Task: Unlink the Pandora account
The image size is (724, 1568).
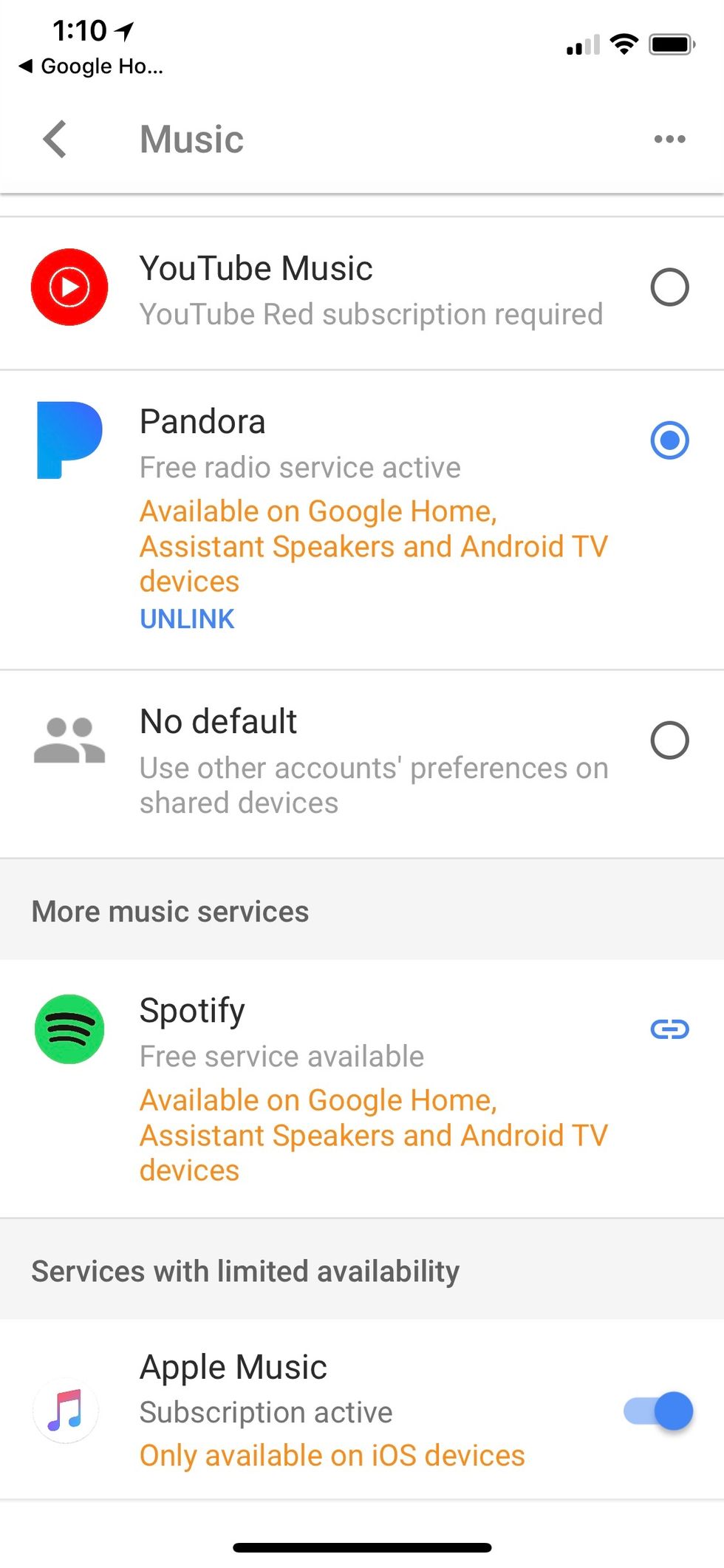Action: click(x=187, y=619)
